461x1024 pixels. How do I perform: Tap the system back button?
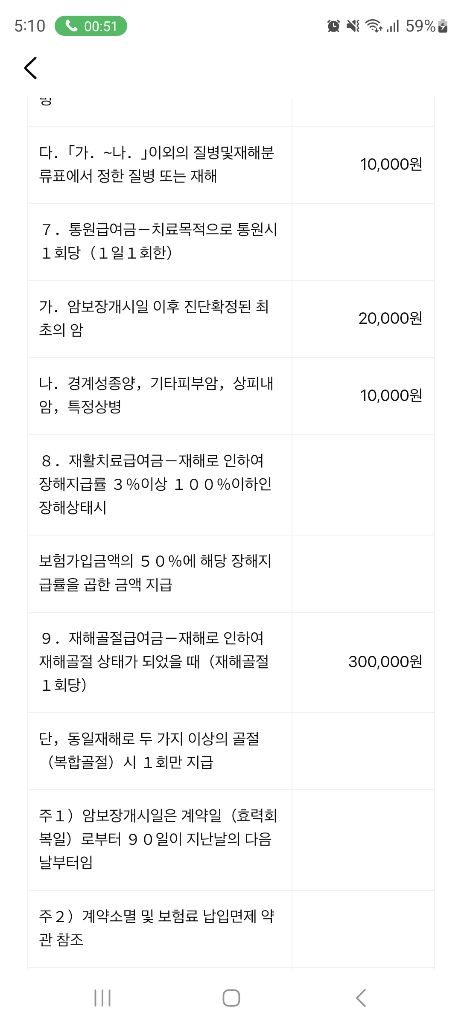[x=360, y=997]
